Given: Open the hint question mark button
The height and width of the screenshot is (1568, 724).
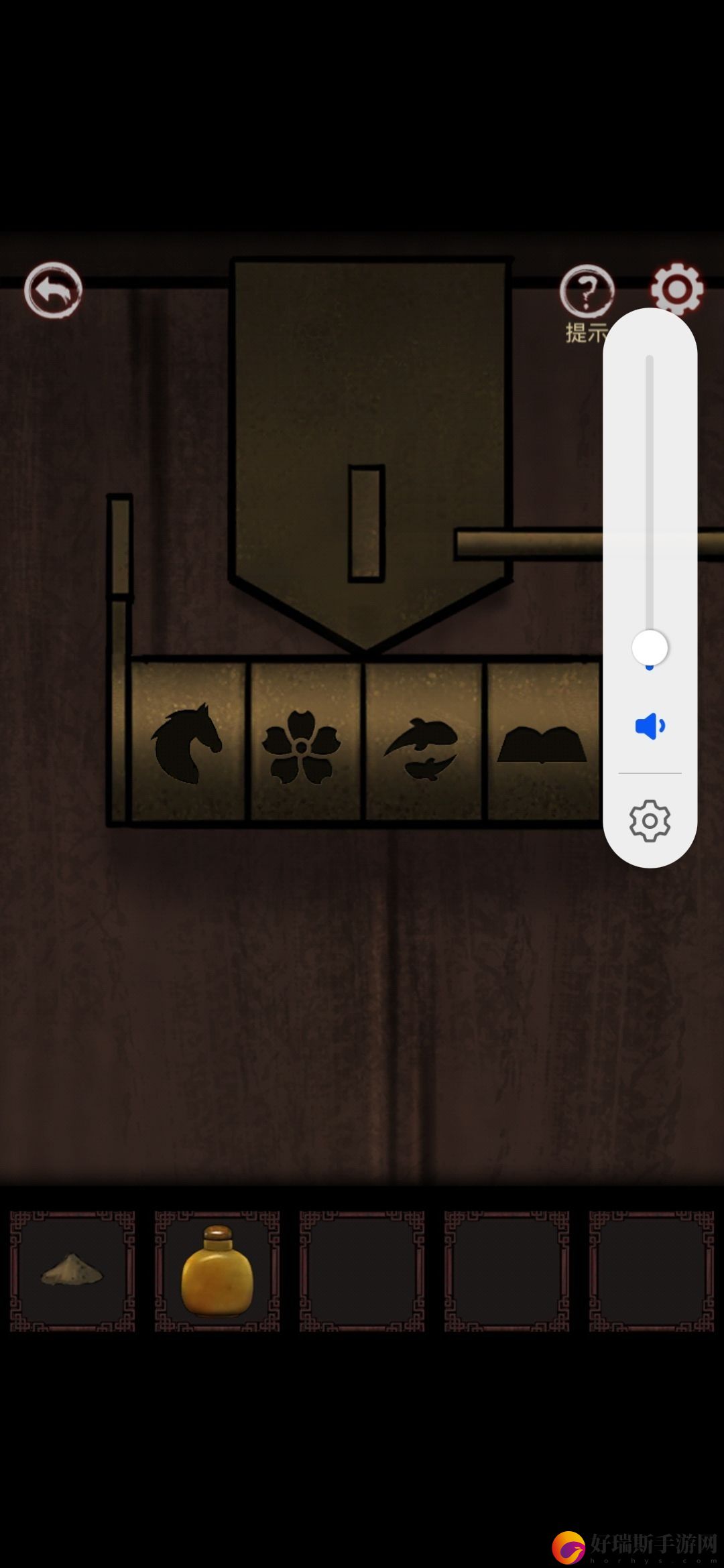Looking at the screenshot, I should pyautogui.click(x=587, y=291).
